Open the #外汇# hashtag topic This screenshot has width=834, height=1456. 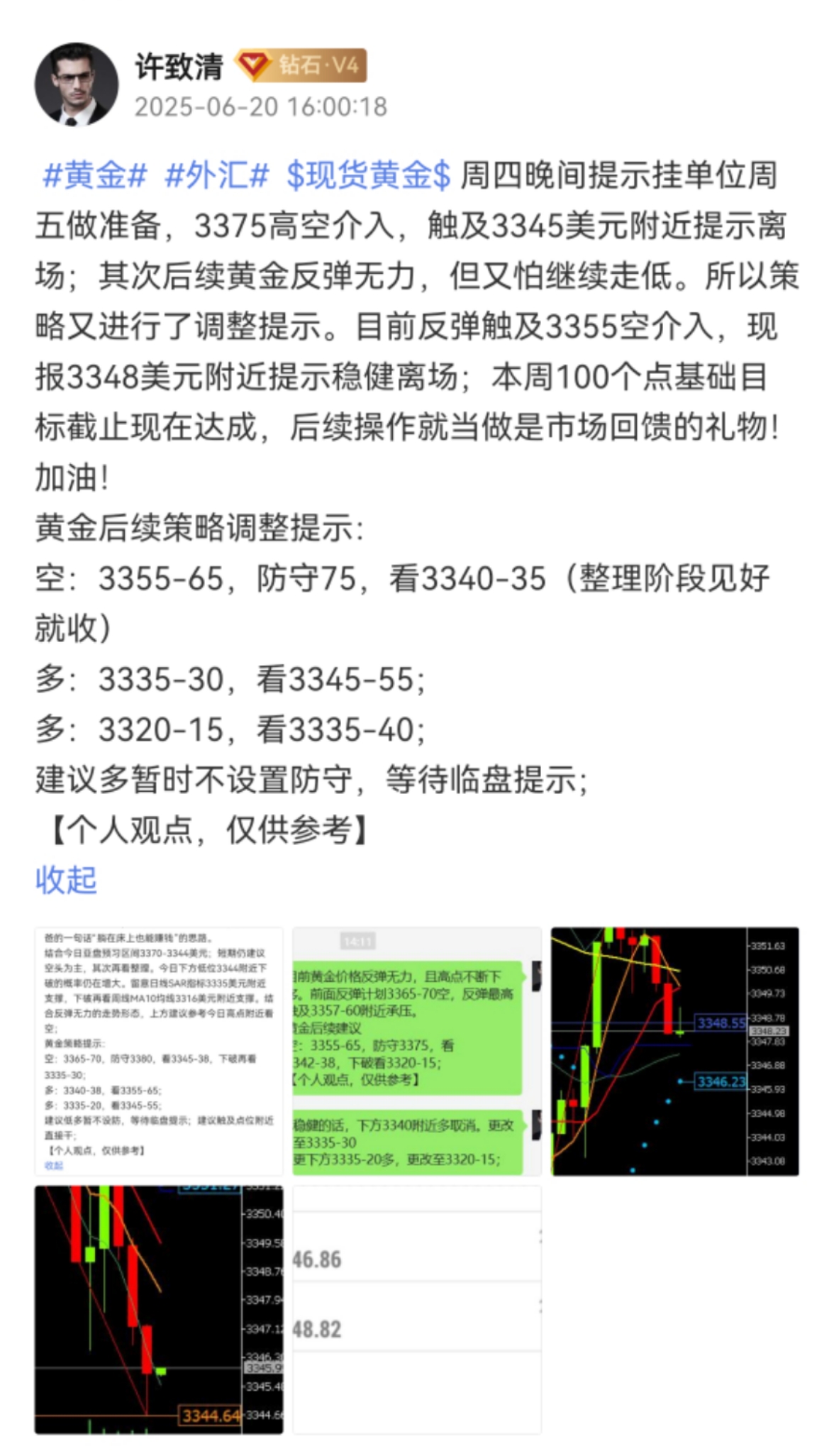[216, 175]
